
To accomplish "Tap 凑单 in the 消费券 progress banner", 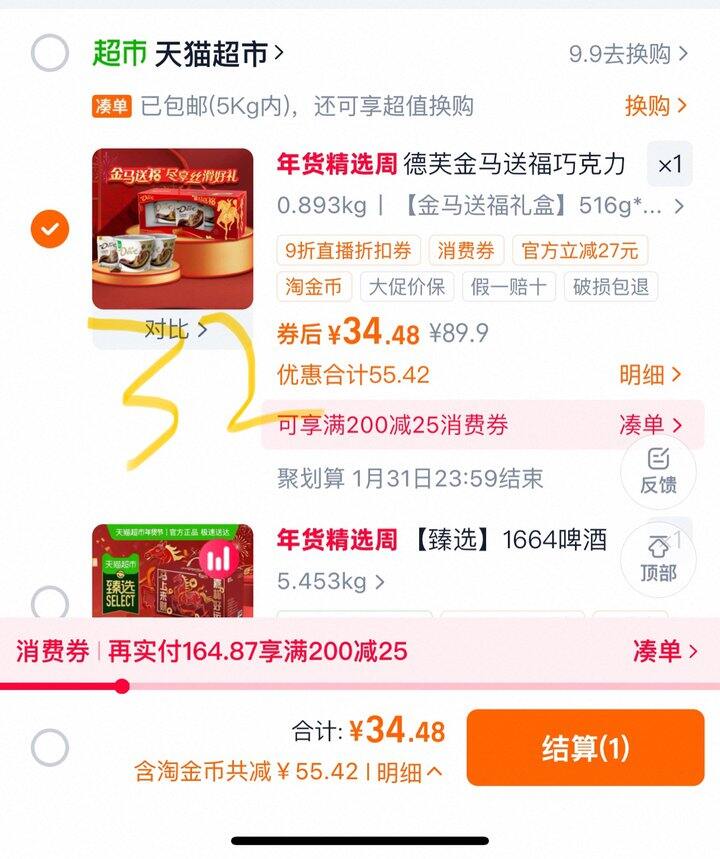I will pyautogui.click(x=664, y=652).
